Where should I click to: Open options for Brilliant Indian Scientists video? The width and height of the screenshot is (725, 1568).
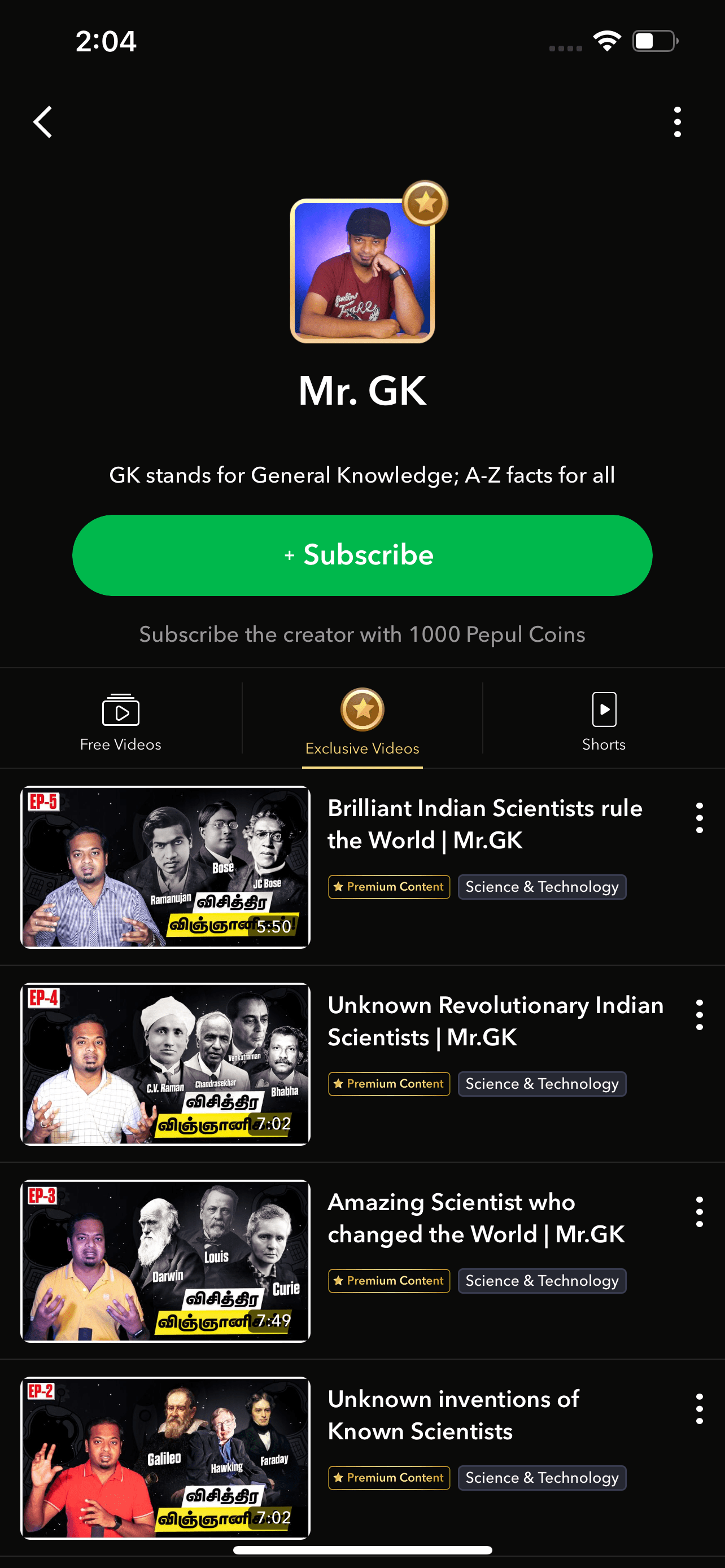pos(699,817)
